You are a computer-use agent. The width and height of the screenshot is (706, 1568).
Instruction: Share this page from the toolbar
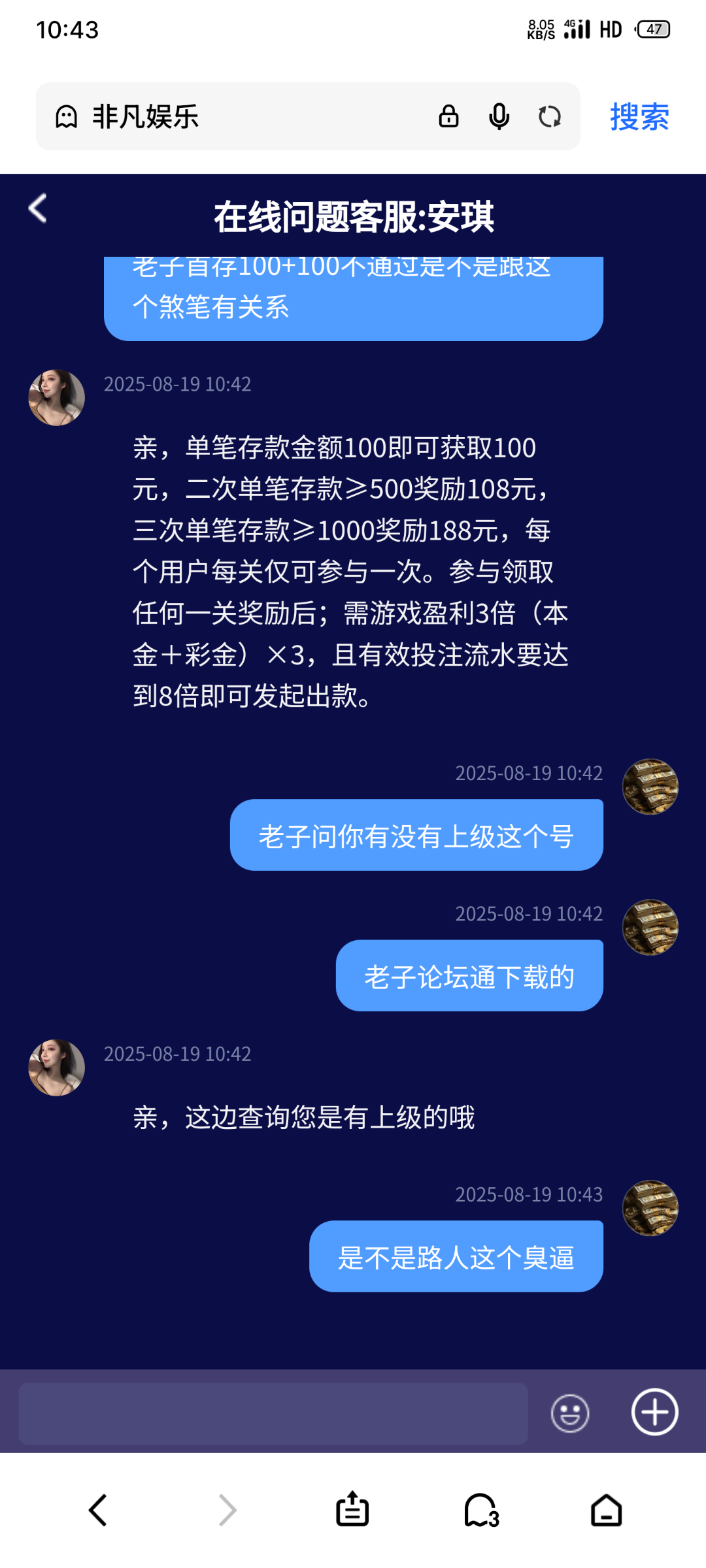click(352, 1510)
